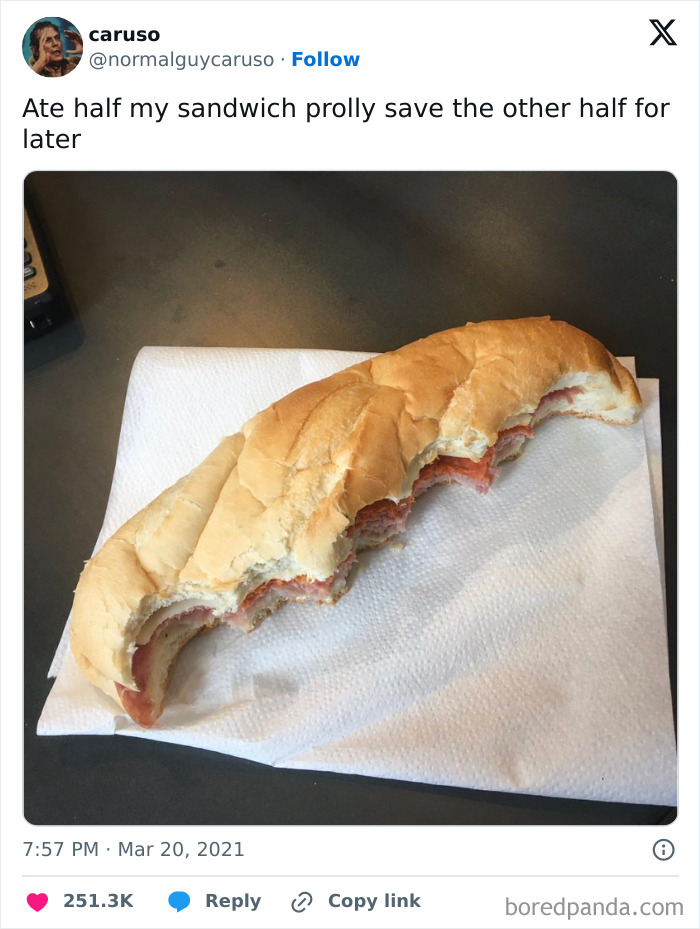Screen dimensions: 700x929
Task: Open caruso's profile picture
Action: pyautogui.click(x=52, y=47)
